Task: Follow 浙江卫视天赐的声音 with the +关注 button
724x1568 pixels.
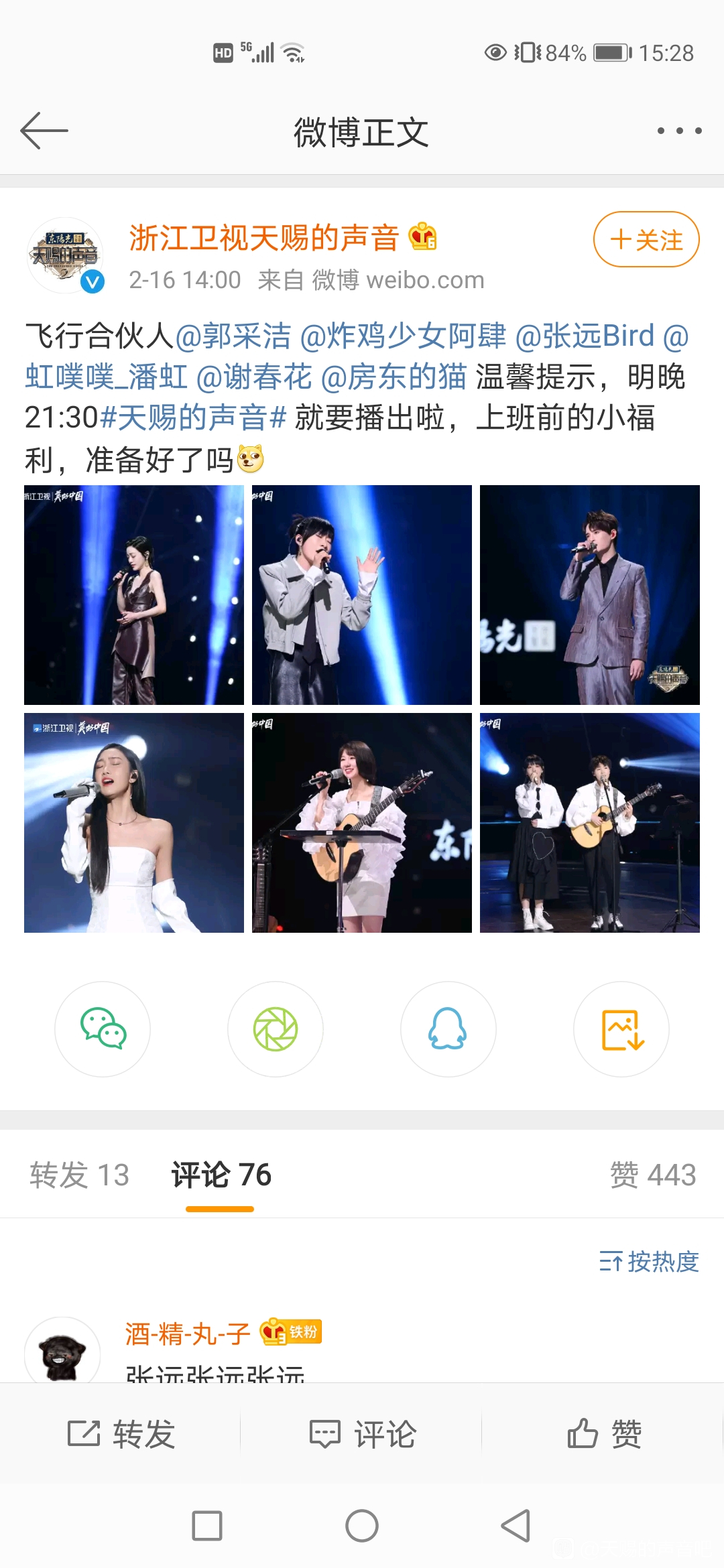Action: [646, 239]
